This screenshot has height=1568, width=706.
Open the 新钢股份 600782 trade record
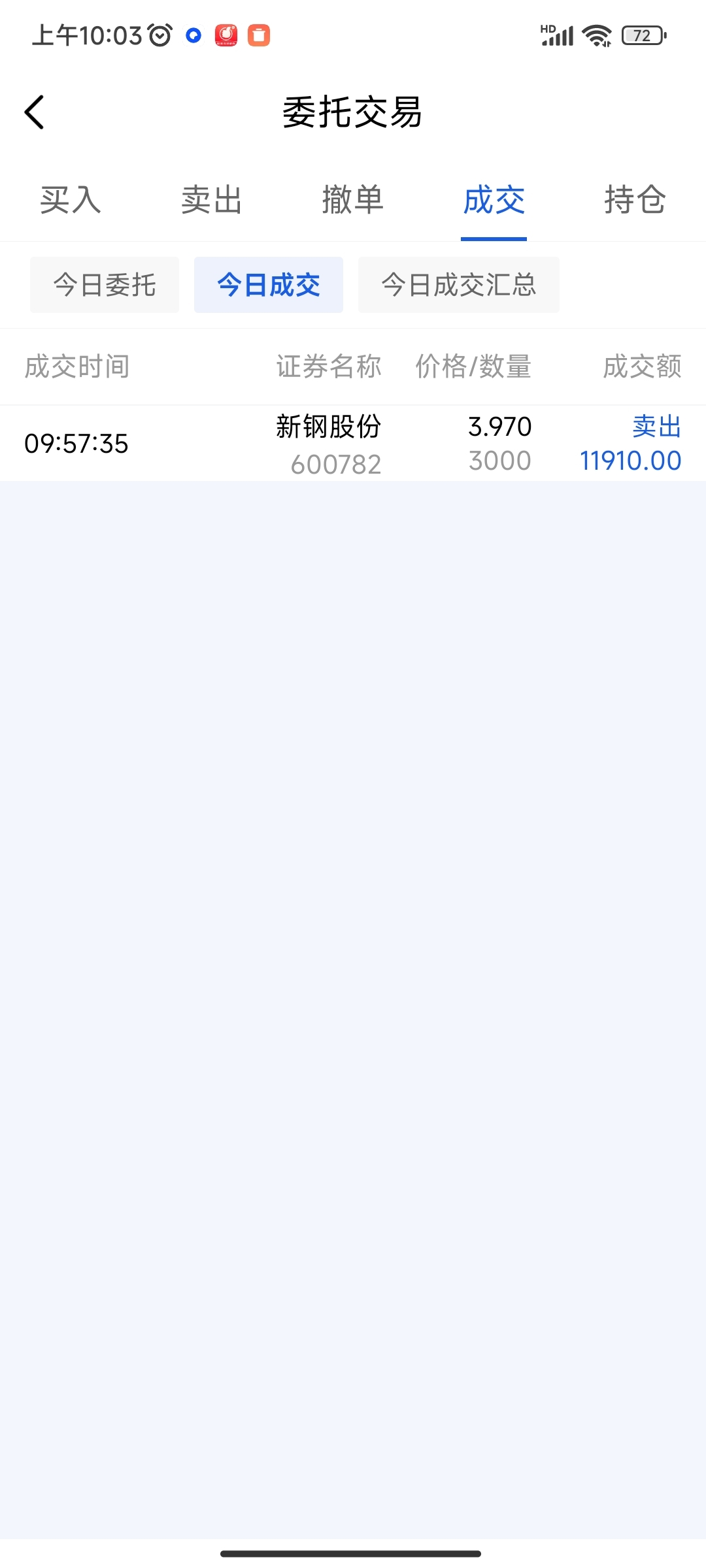pyautogui.click(x=353, y=444)
